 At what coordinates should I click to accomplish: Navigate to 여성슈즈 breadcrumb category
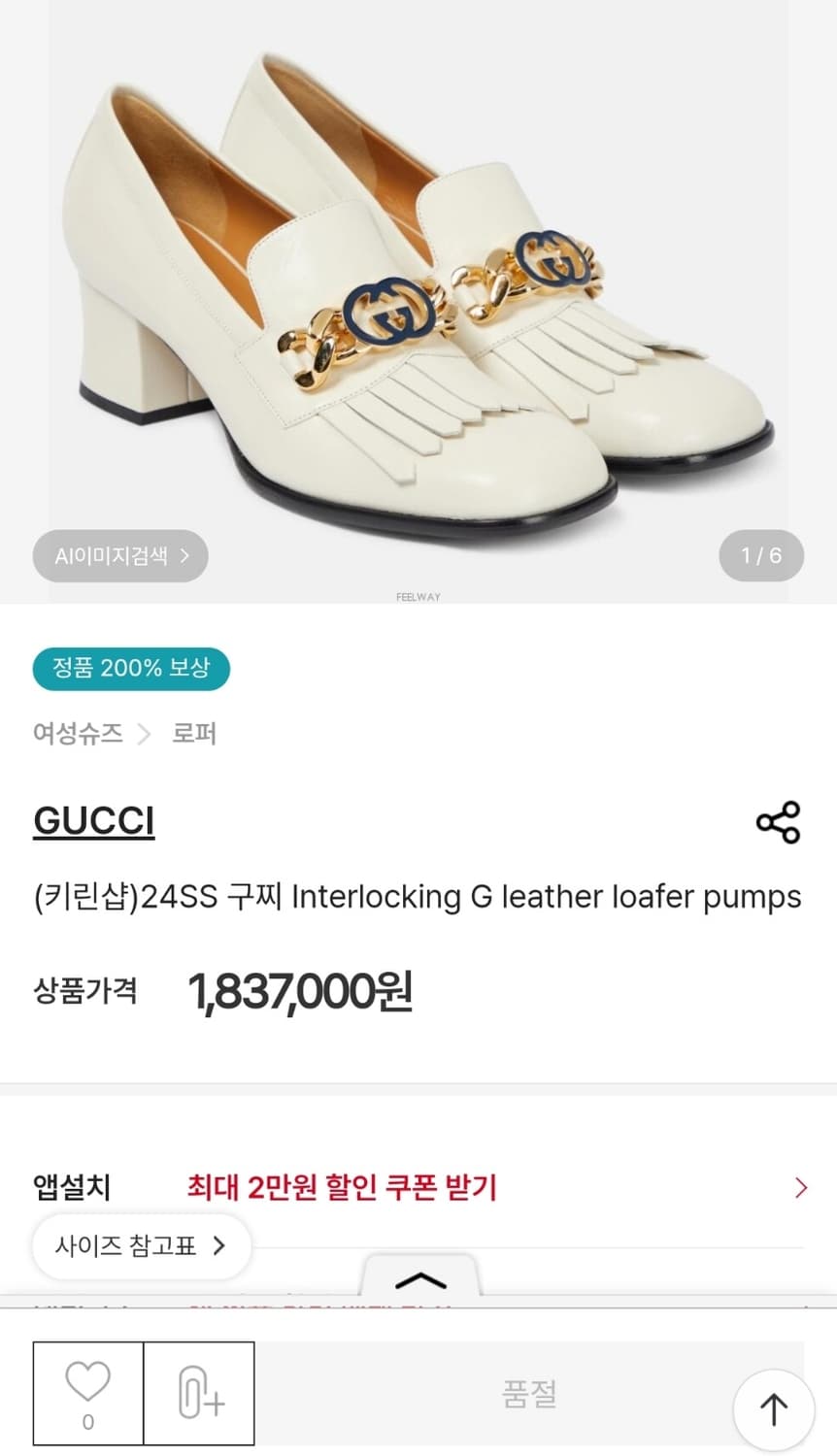(x=77, y=734)
